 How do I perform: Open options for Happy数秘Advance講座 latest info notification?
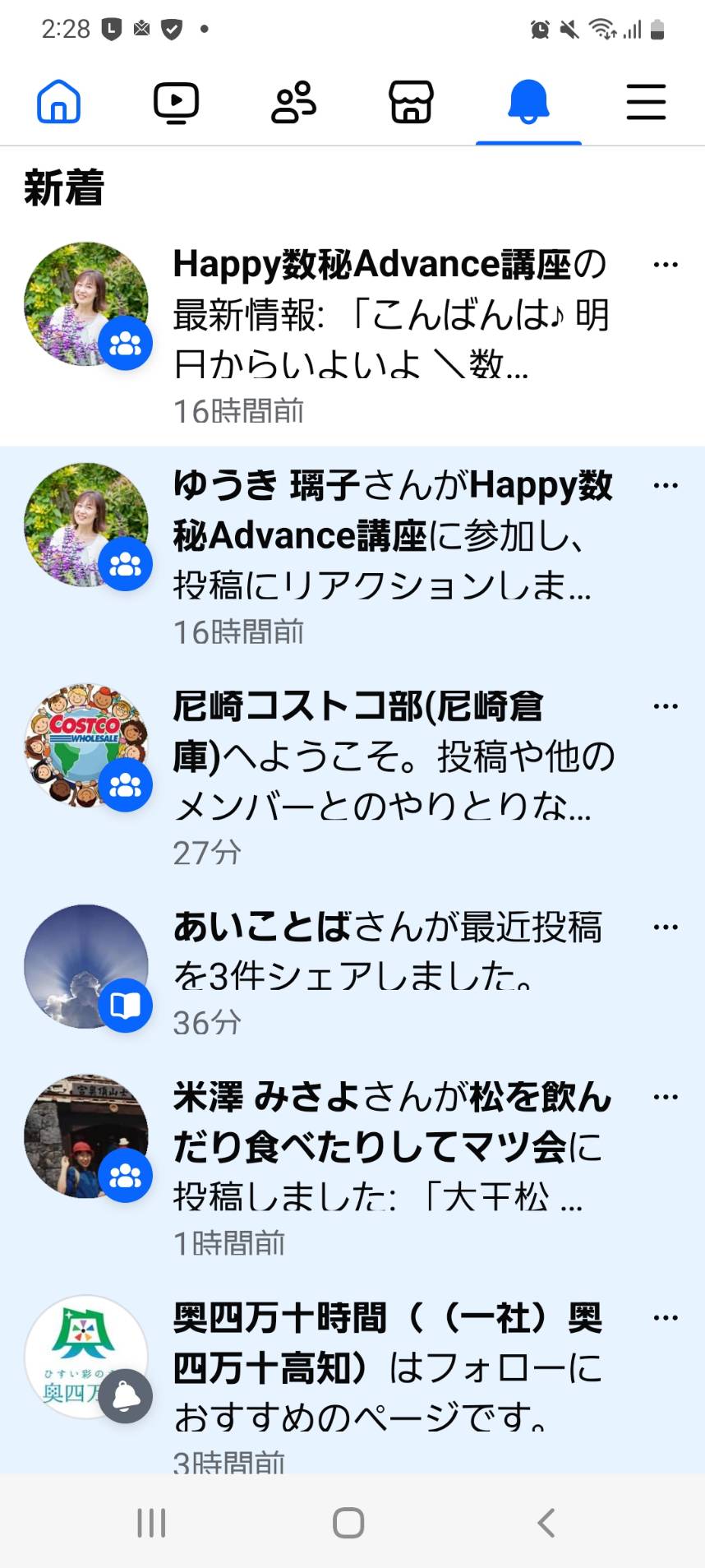(665, 265)
